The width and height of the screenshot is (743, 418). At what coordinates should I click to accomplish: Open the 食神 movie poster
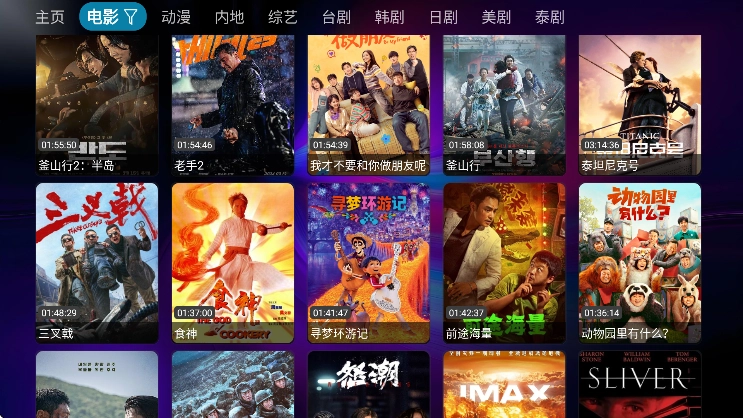coord(233,262)
